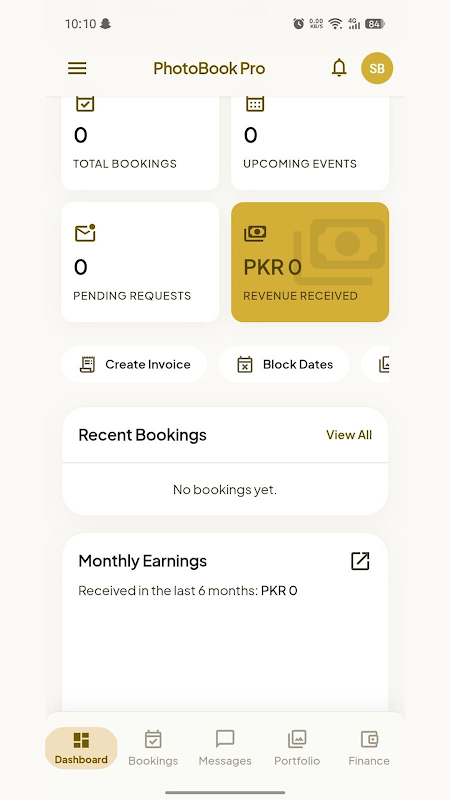Expand the Monthly Earnings report
Image resolution: width=450 pixels, height=800 pixels.
360,561
